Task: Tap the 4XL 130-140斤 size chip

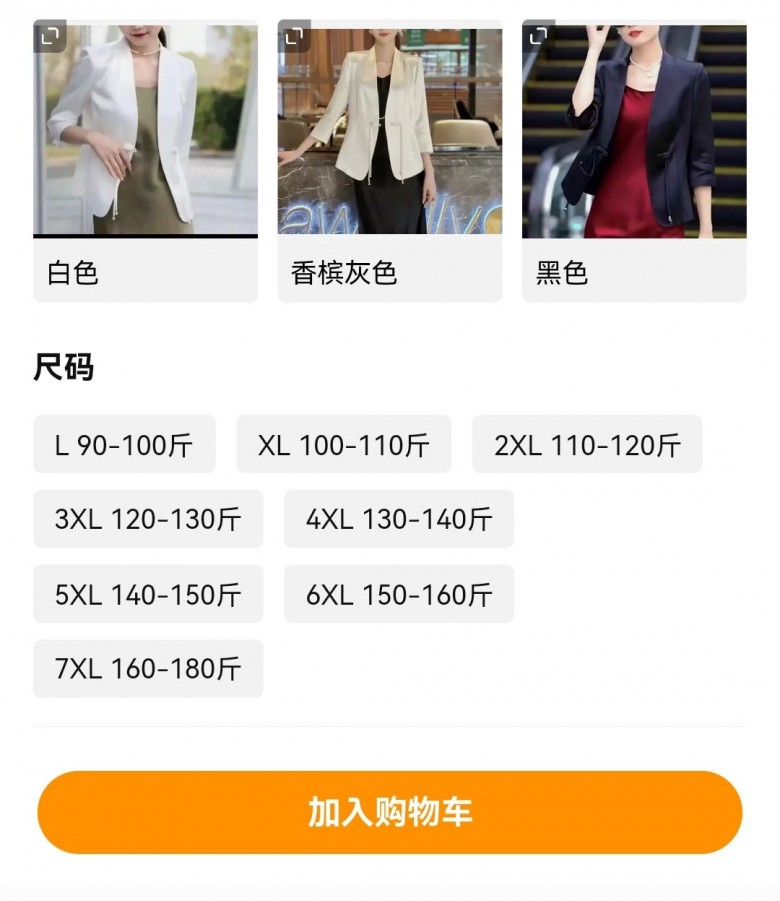Action: click(x=399, y=519)
